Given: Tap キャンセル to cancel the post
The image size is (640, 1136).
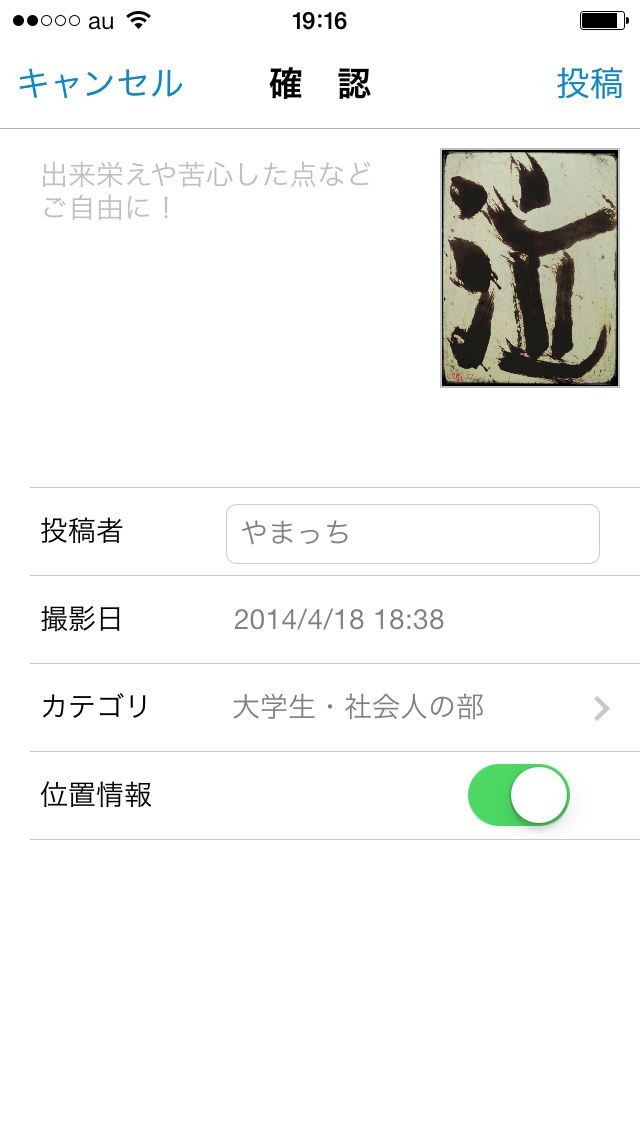Looking at the screenshot, I should tap(100, 84).
